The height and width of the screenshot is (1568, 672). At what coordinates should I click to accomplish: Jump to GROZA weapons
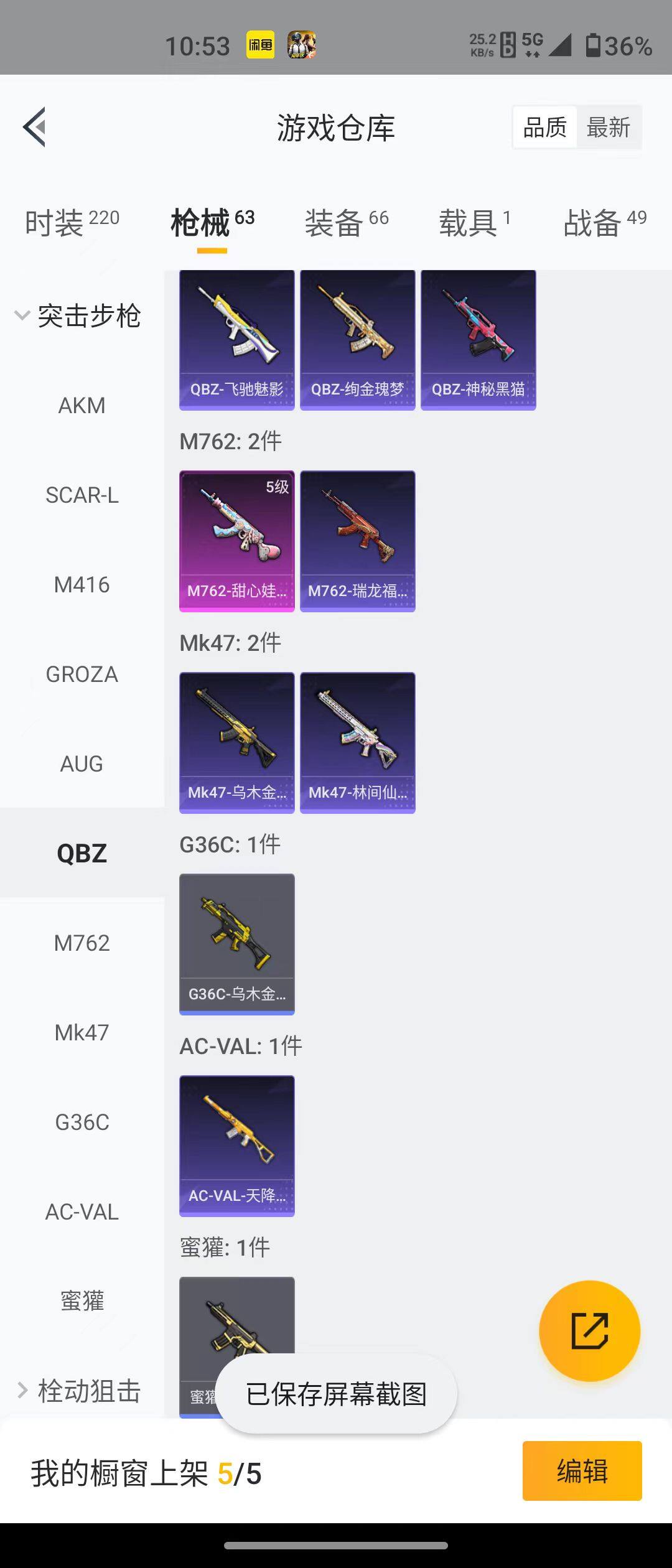(x=82, y=674)
